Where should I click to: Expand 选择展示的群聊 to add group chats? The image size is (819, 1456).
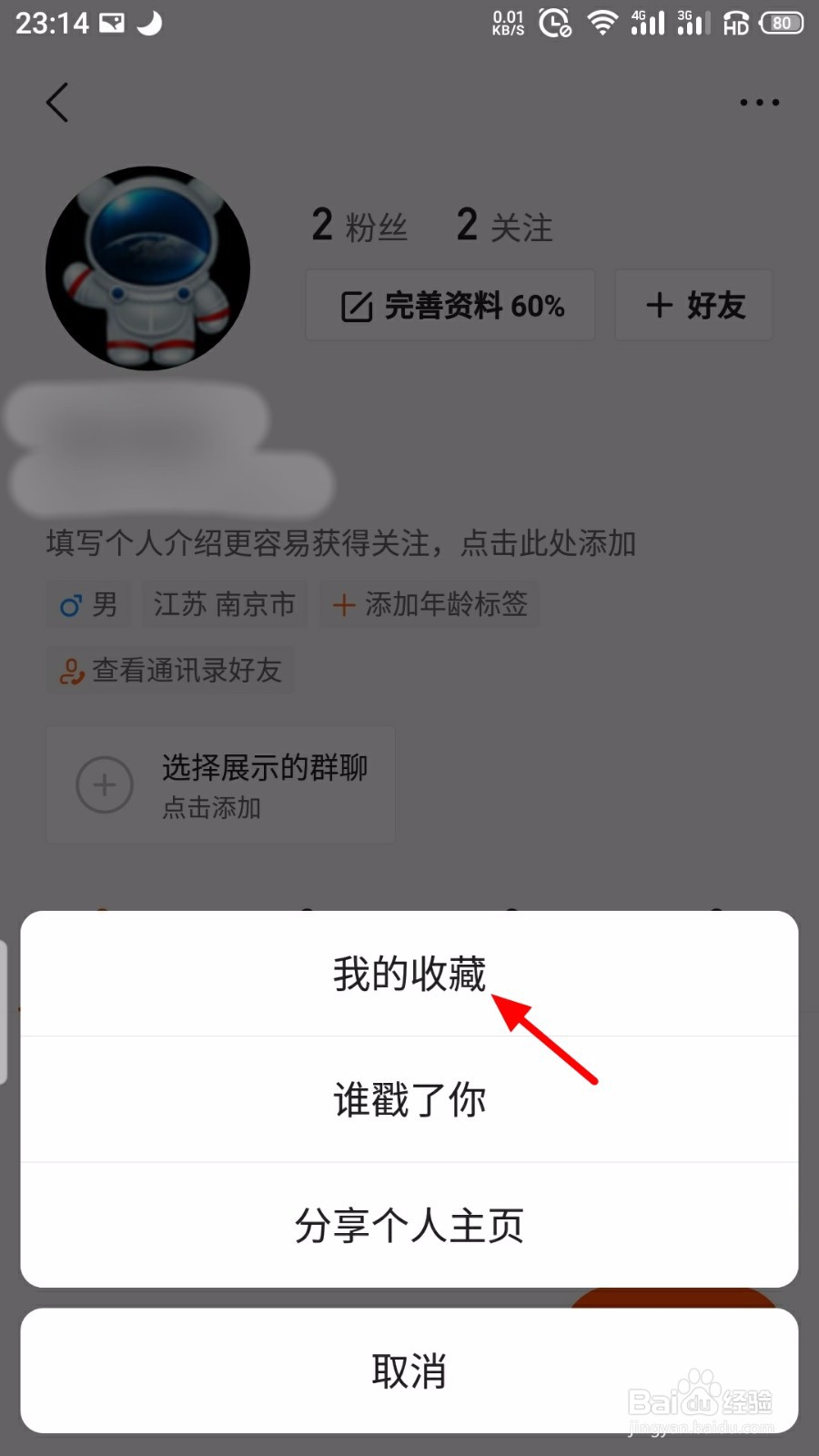(220, 784)
